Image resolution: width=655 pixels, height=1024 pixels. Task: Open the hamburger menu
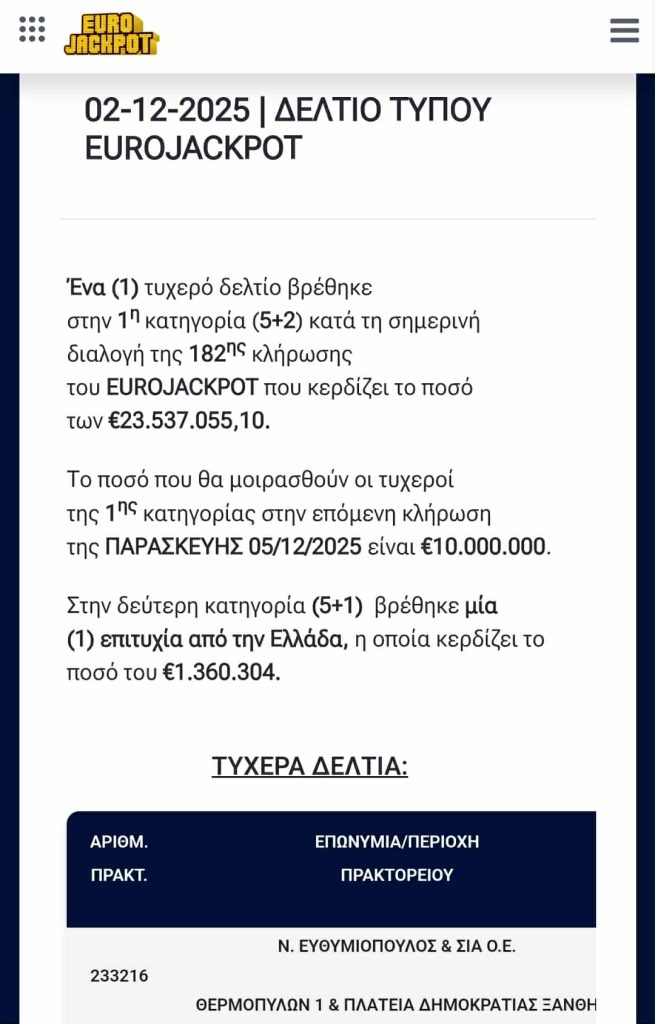624,31
